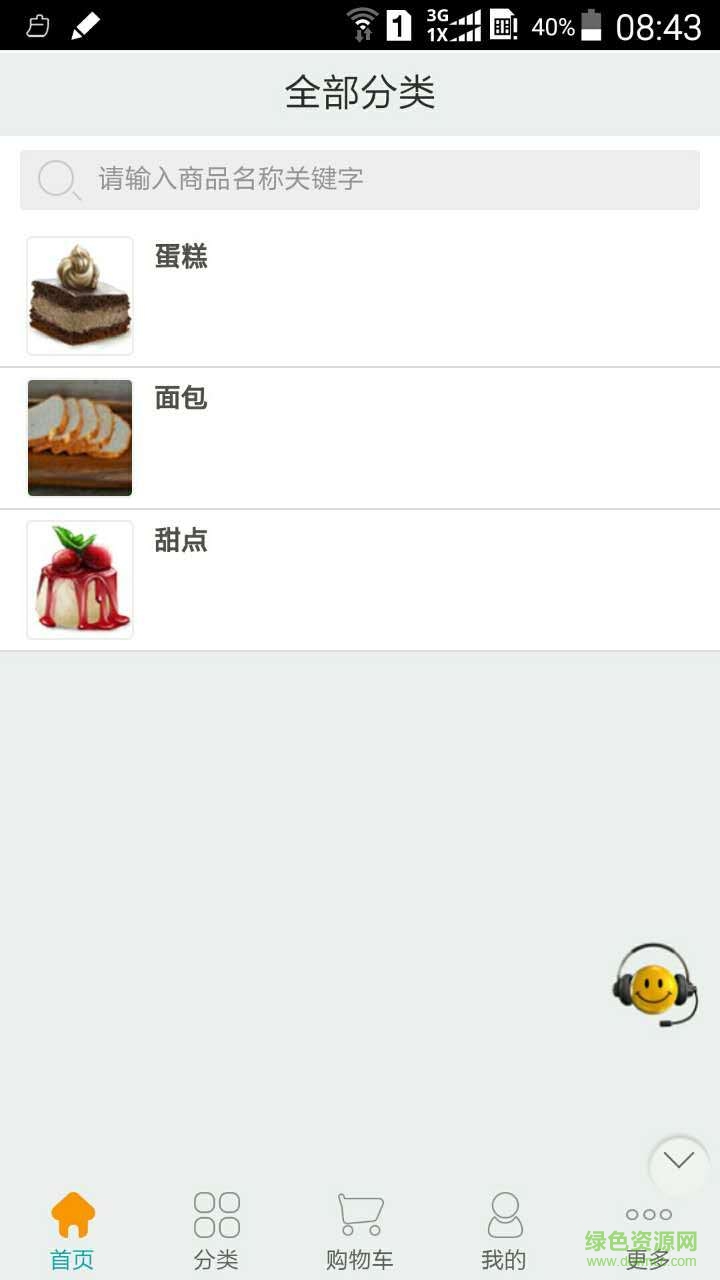The width and height of the screenshot is (720, 1280).
Task: Tap the bread slices thumbnail
Action: click(x=79, y=437)
